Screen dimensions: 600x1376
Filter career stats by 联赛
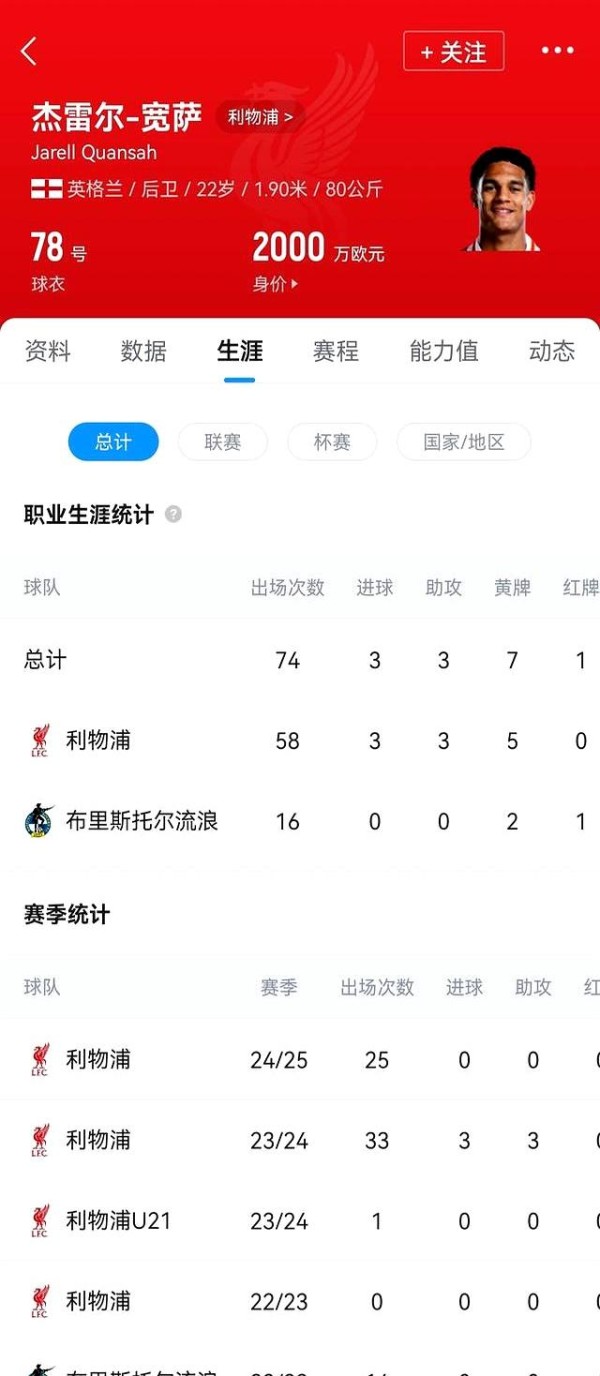tap(222, 442)
